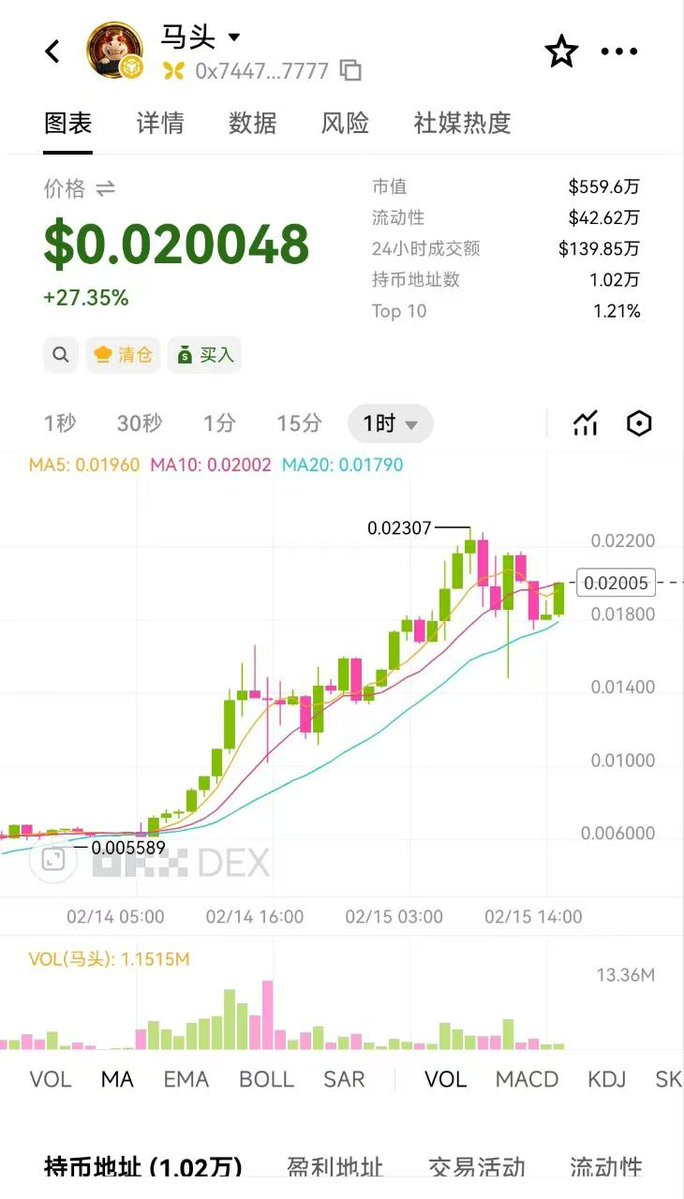Add 马头 to favorites with the star
Viewport: 684px width, 1199px height.
tap(561, 51)
